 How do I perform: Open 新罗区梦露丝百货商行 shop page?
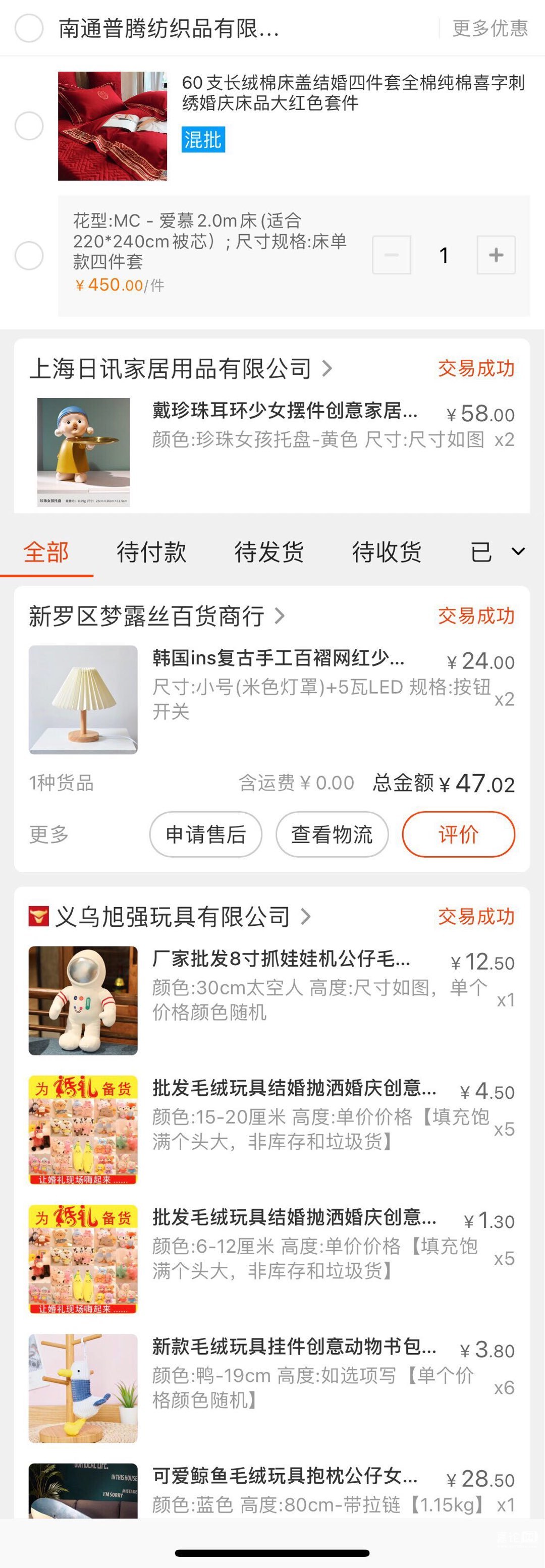coord(156,616)
